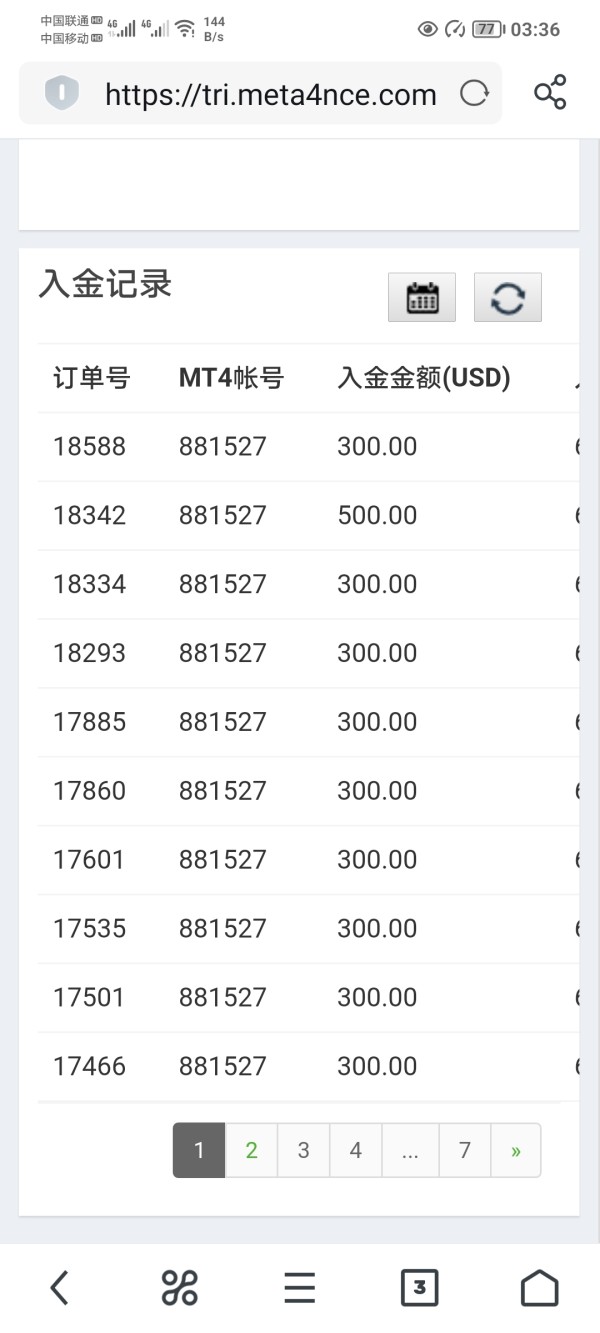Go back in the browser

point(60,1288)
